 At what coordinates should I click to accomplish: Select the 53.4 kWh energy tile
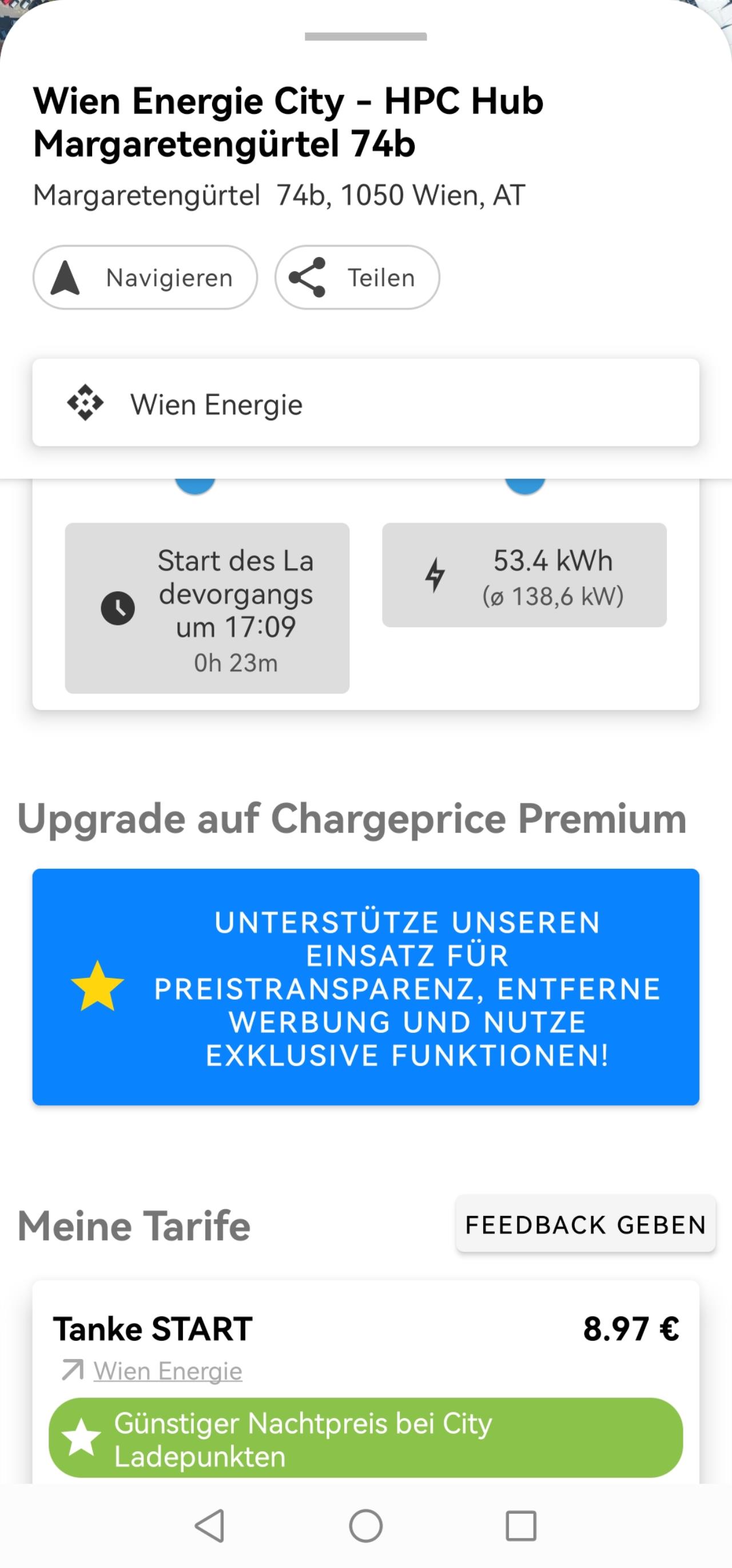[x=524, y=575]
